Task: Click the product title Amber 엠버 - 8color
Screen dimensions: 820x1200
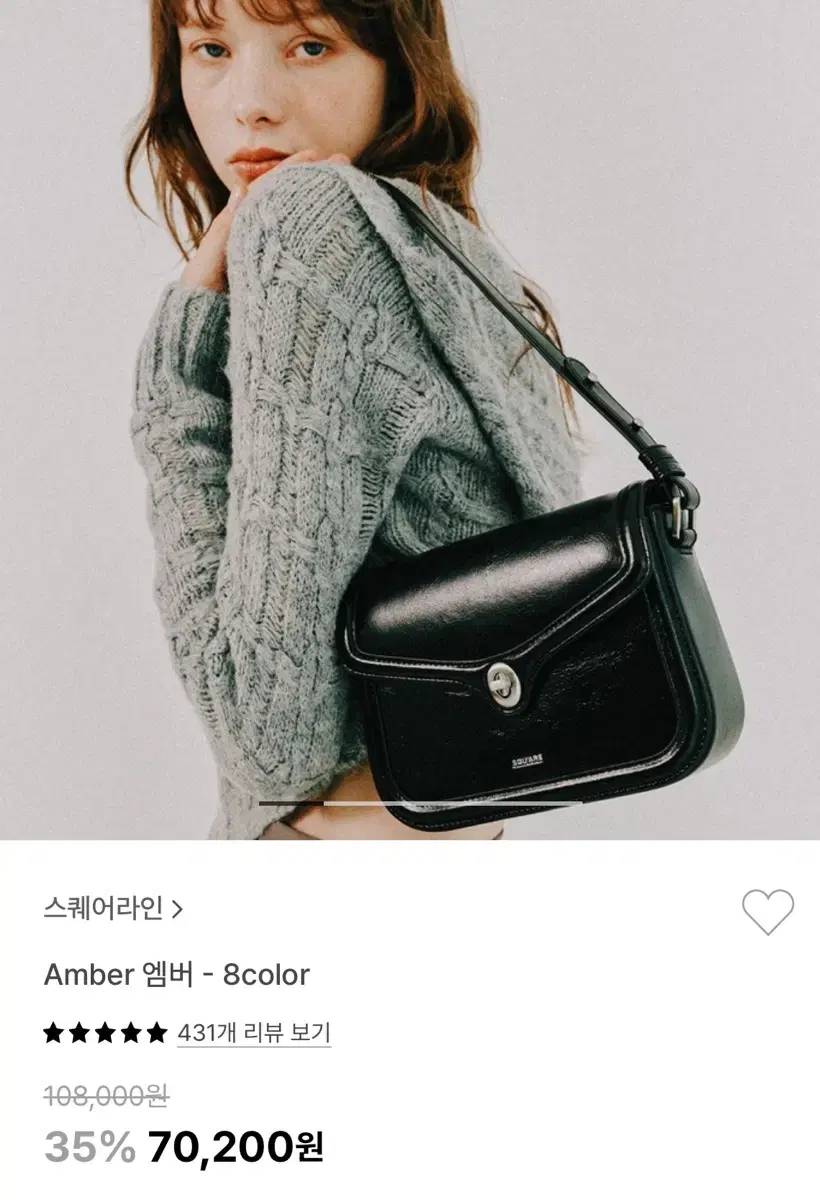Action: pyautogui.click(x=177, y=972)
